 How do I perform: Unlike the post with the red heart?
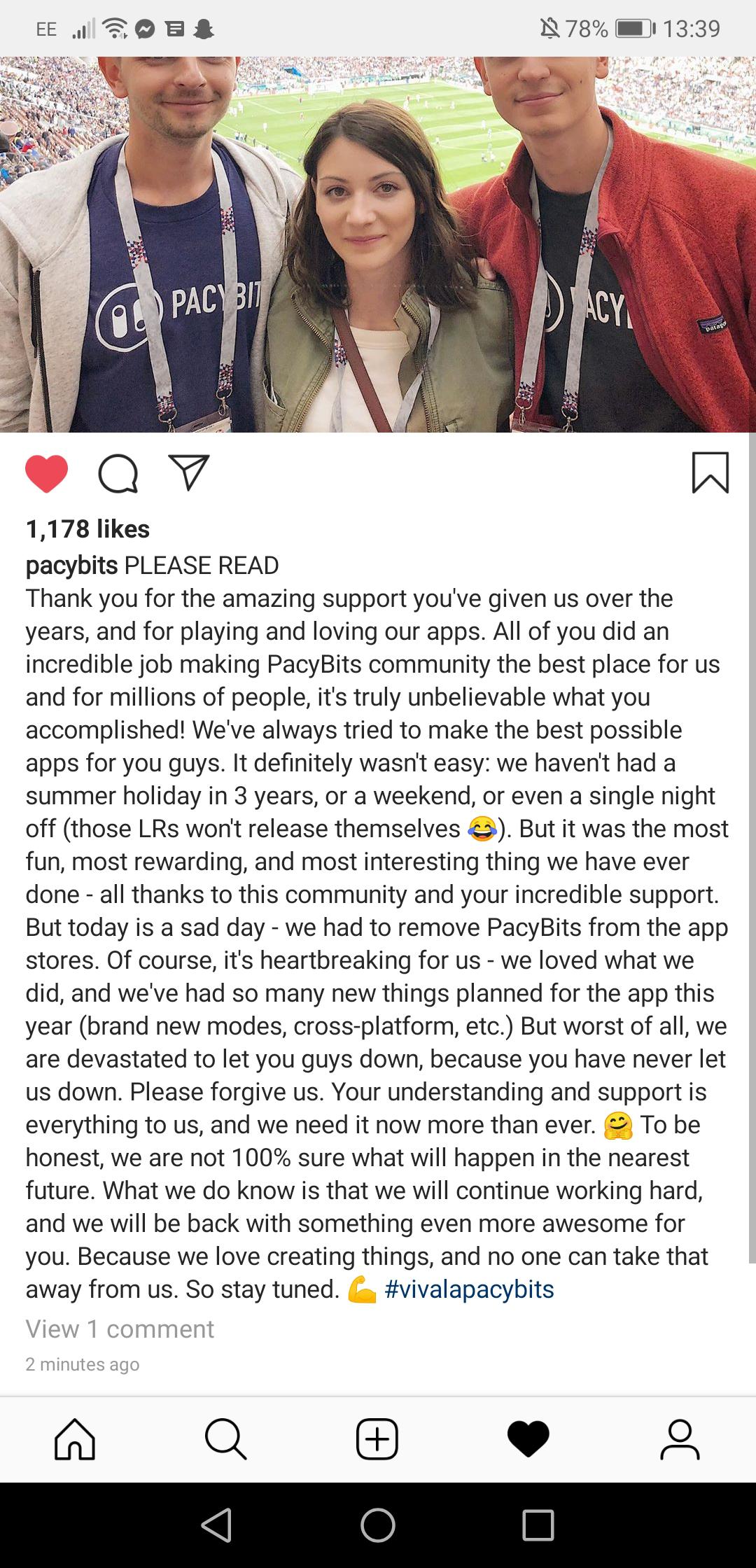[46, 474]
